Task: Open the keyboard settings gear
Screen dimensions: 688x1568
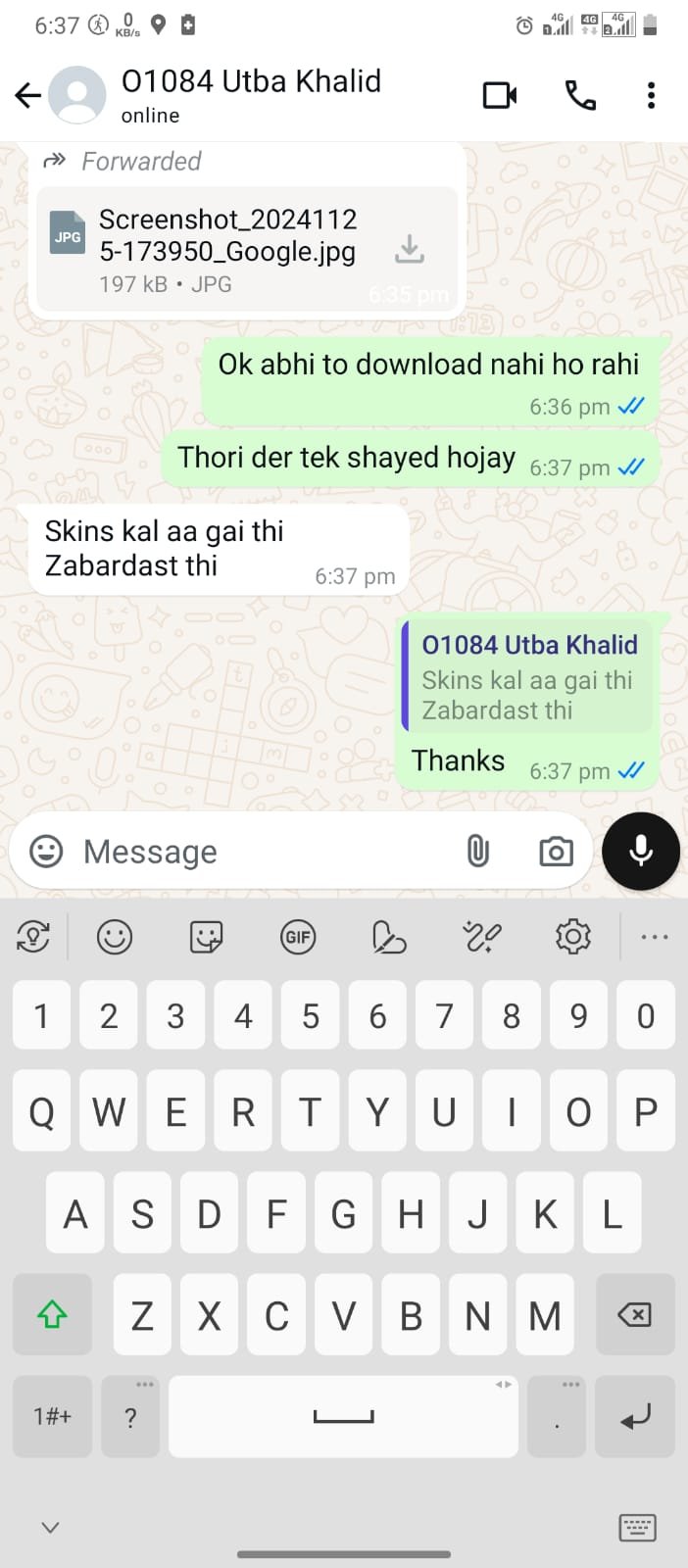Action: pos(573,938)
